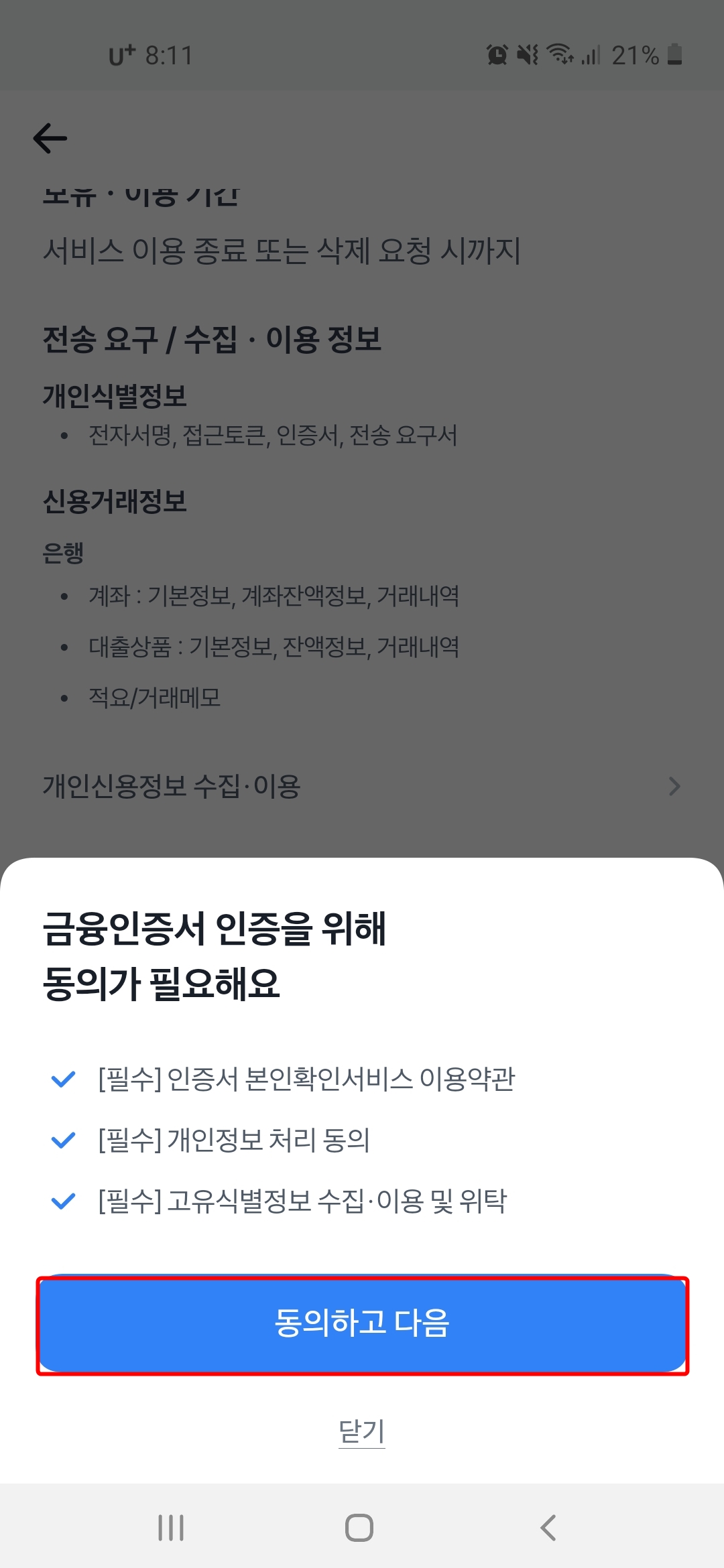Screen dimensions: 724x1568
Task: Tap the 8:11 time in status bar
Action: click(168, 56)
